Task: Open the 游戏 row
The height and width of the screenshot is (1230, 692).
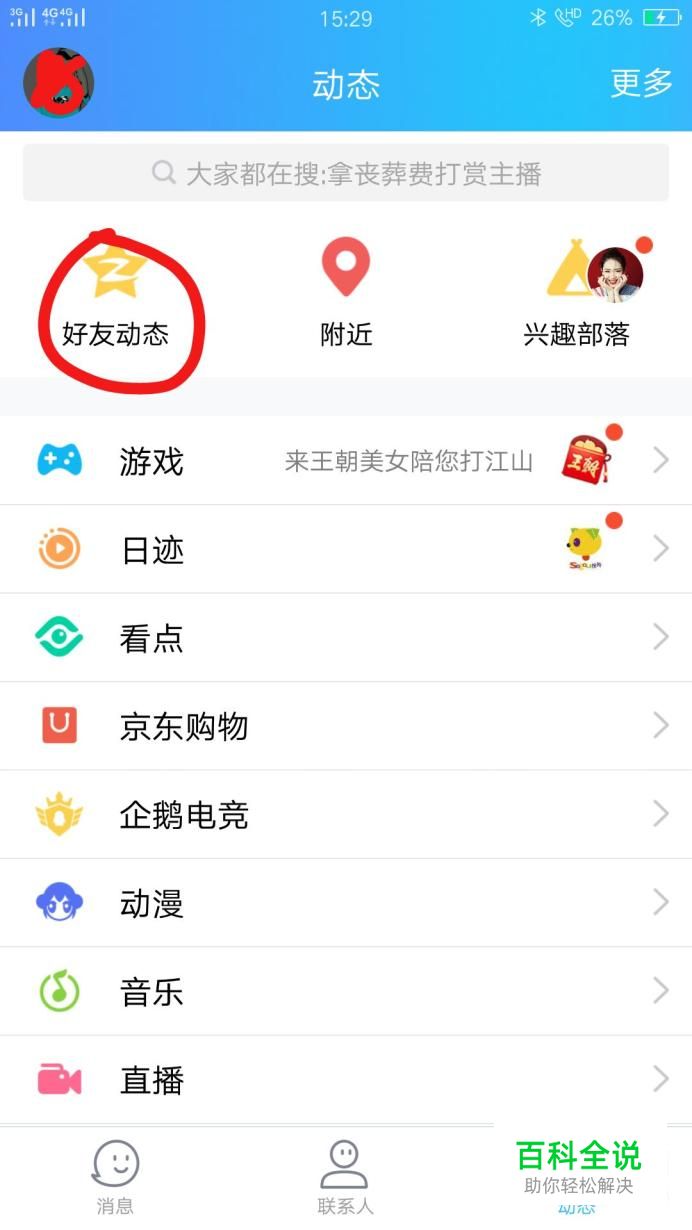Action: click(346, 461)
